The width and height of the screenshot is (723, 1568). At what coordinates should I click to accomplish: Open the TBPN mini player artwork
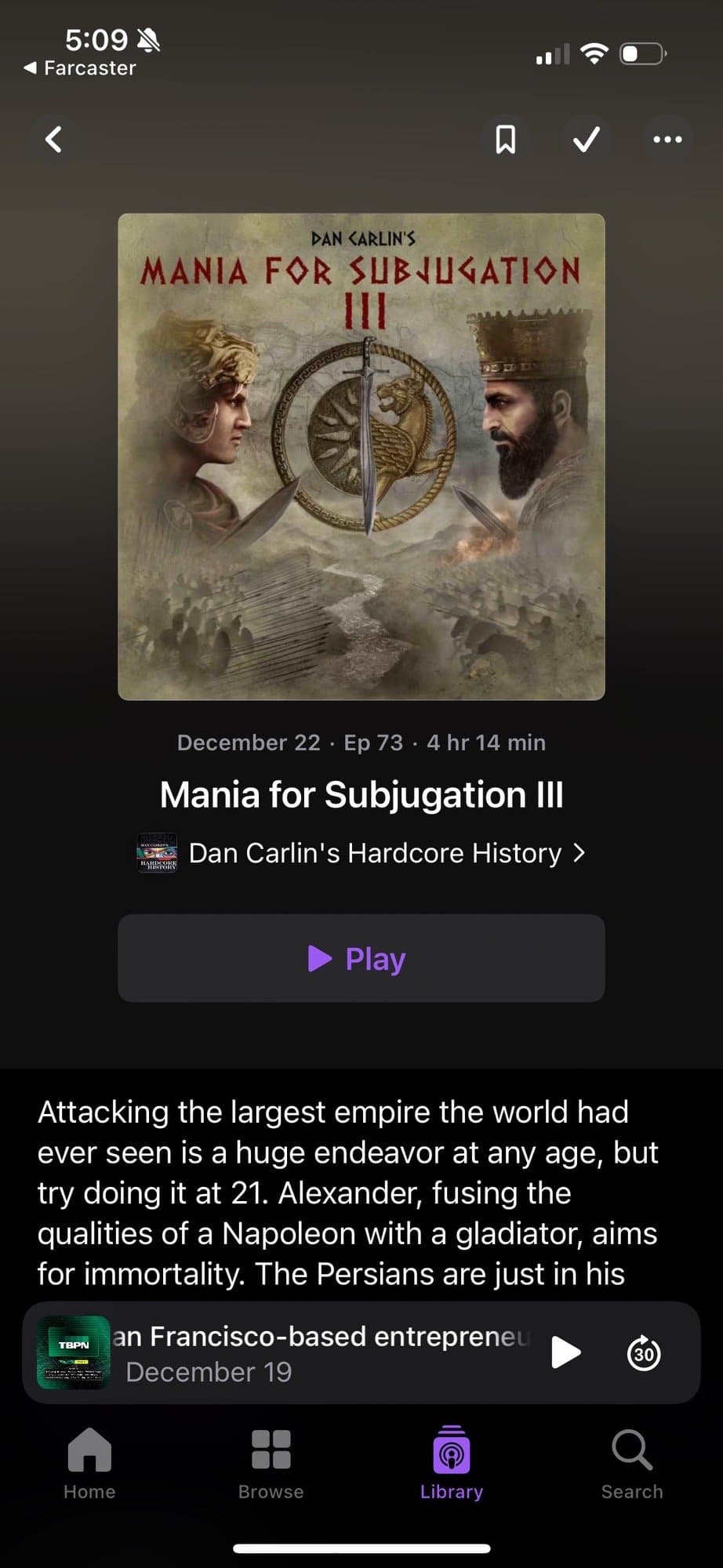[74, 1352]
